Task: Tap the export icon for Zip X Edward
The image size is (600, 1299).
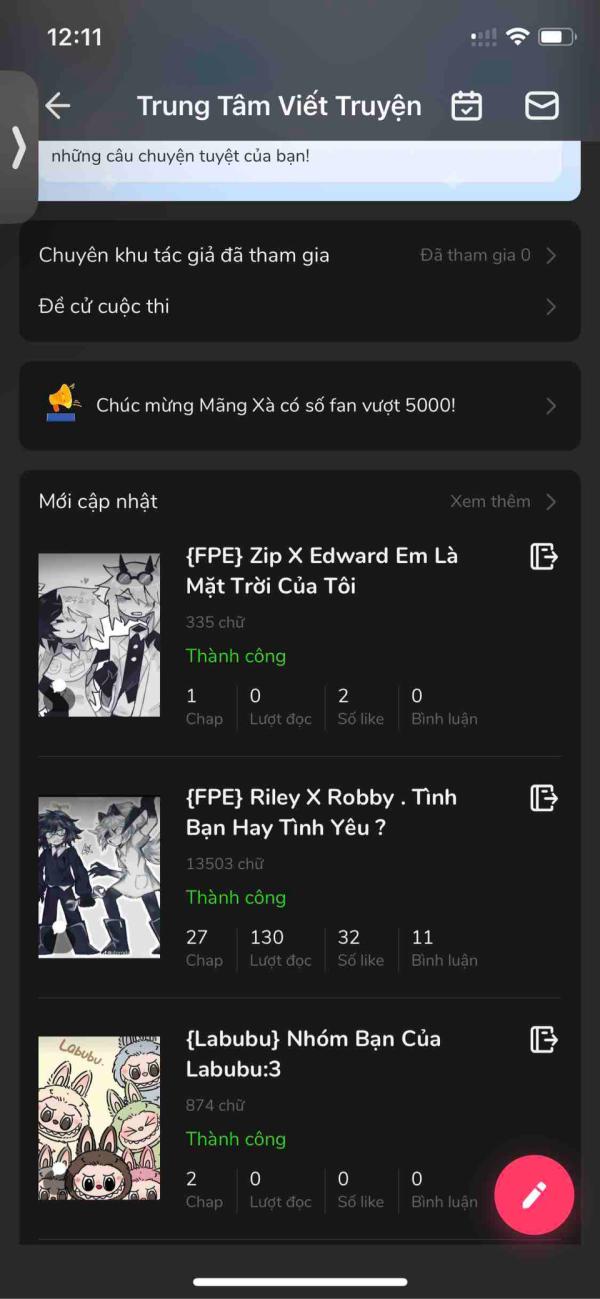Action: pos(543,557)
